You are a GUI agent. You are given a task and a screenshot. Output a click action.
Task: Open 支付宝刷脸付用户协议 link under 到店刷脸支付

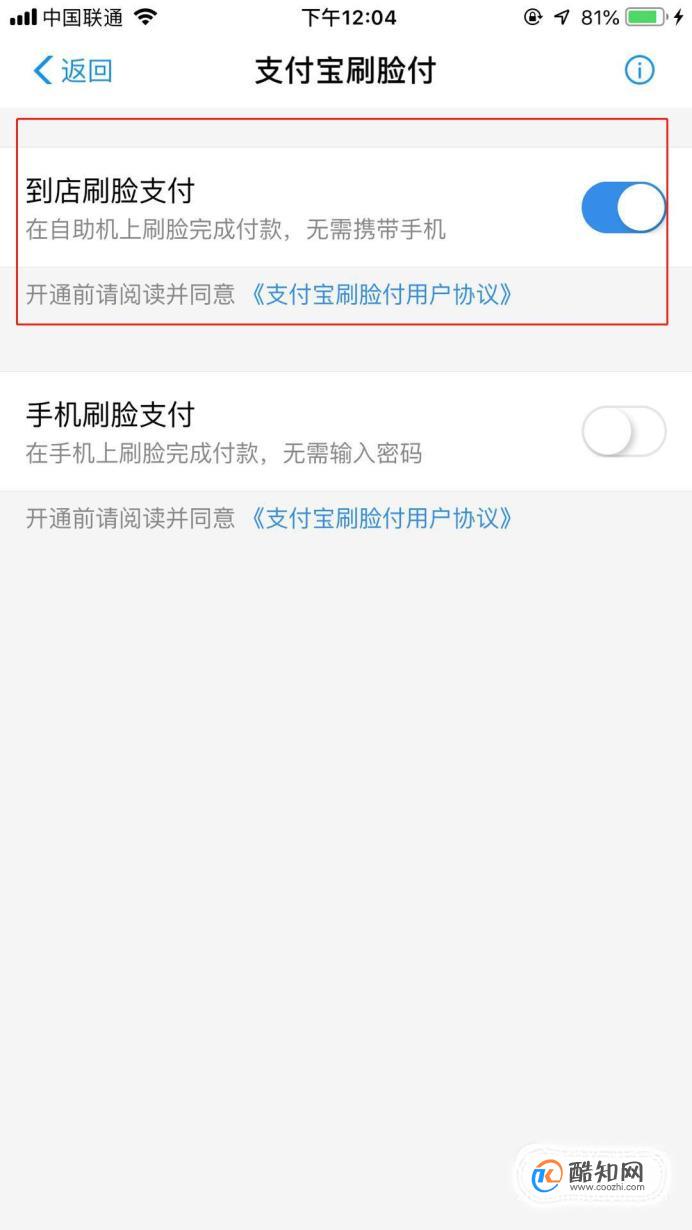point(381,294)
